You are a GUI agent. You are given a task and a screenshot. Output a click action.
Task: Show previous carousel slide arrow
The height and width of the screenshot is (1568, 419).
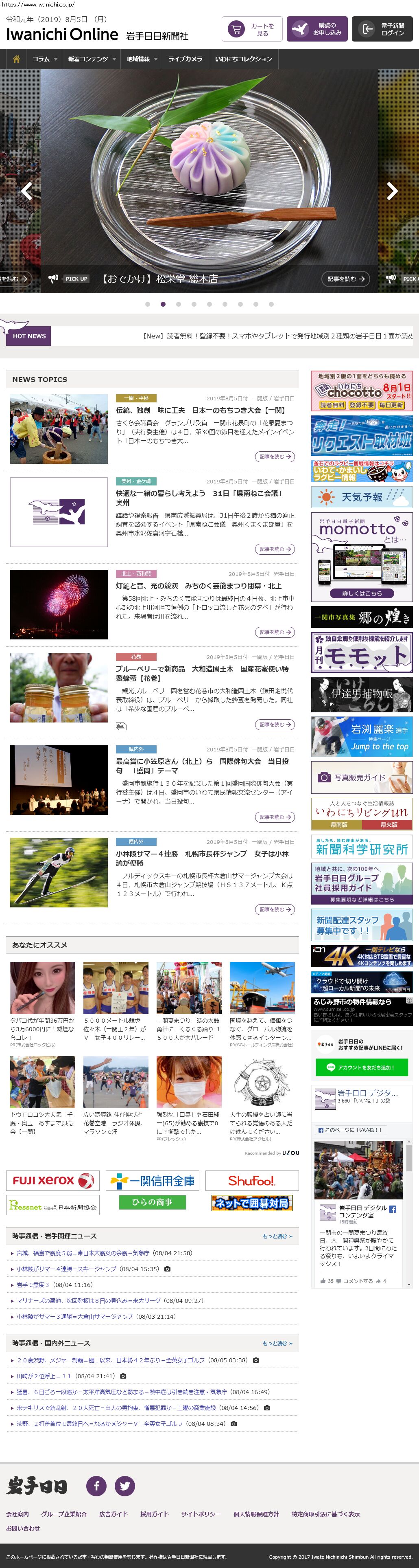click(x=27, y=192)
